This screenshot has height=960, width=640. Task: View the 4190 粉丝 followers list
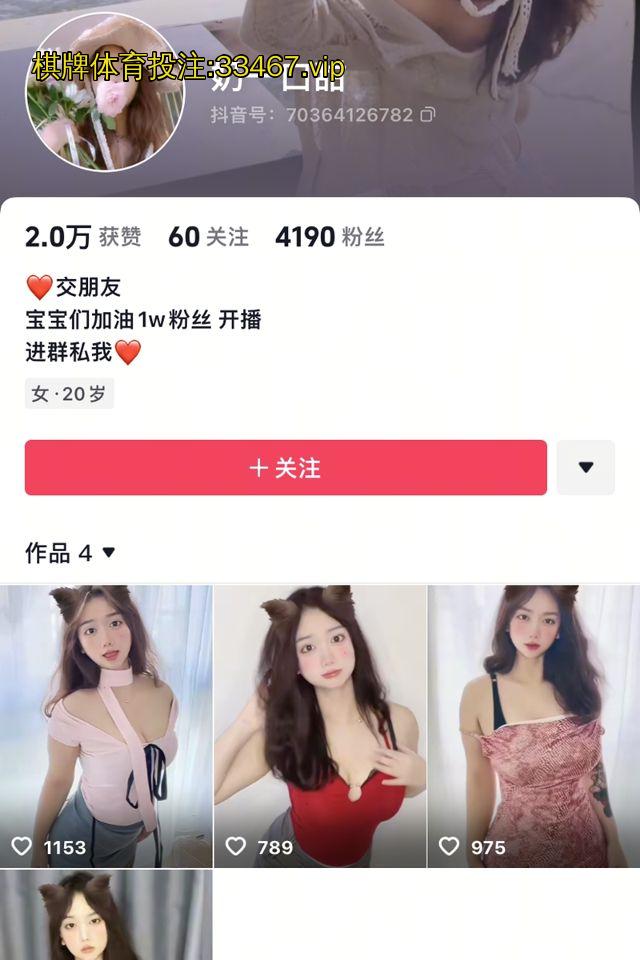click(330, 237)
